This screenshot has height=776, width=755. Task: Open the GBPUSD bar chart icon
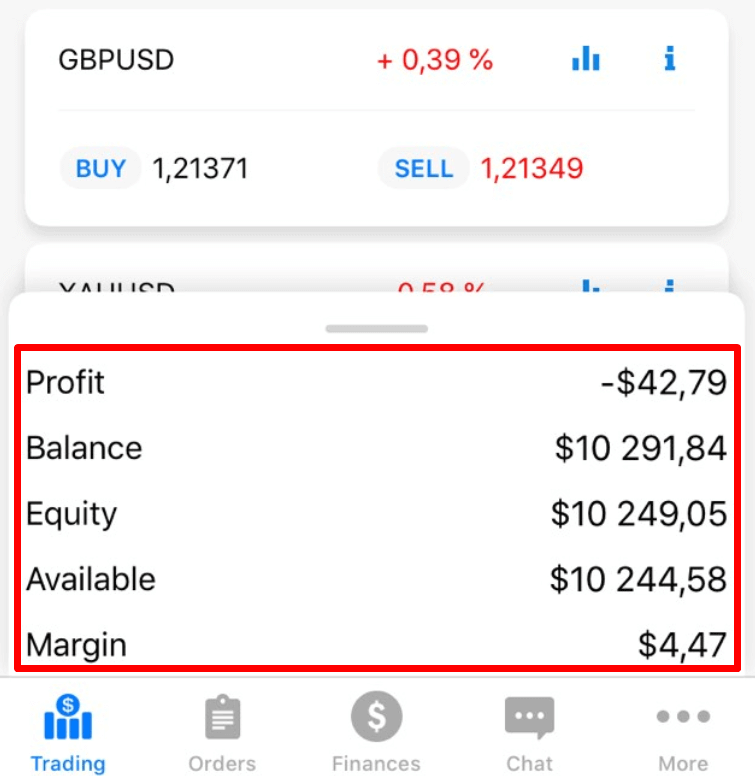585,59
